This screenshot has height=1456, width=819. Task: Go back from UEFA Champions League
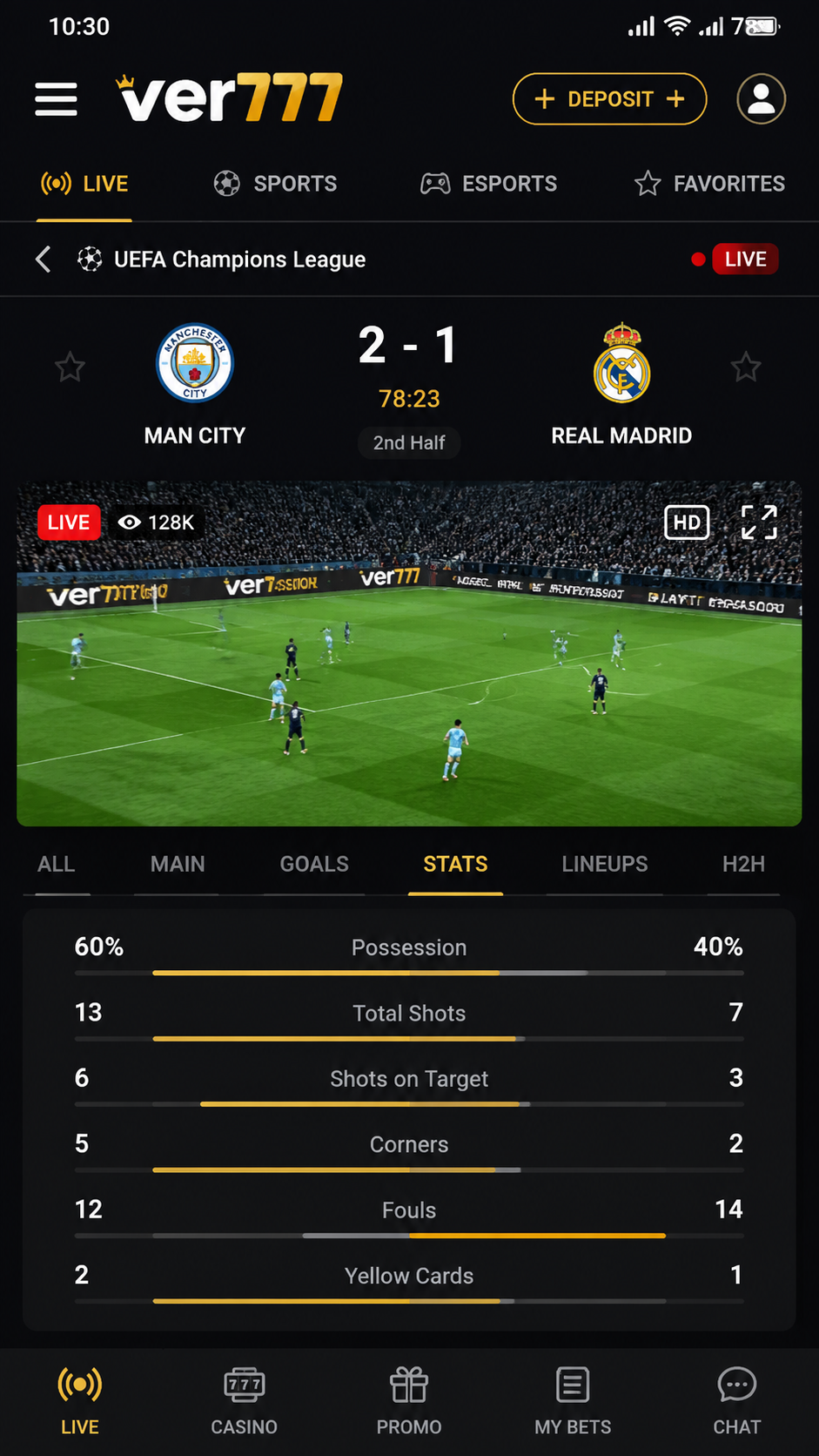coord(44,260)
